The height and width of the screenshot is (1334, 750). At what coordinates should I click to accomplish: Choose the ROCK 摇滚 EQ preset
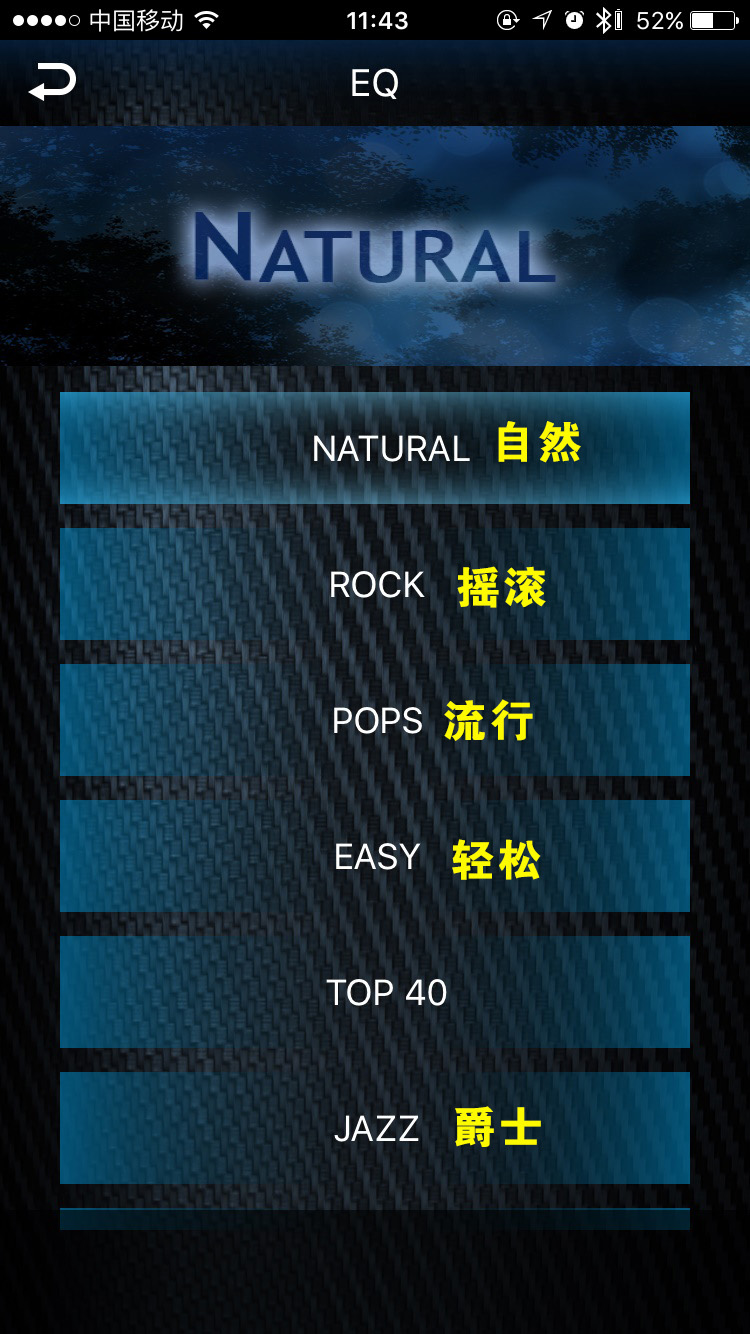(375, 584)
